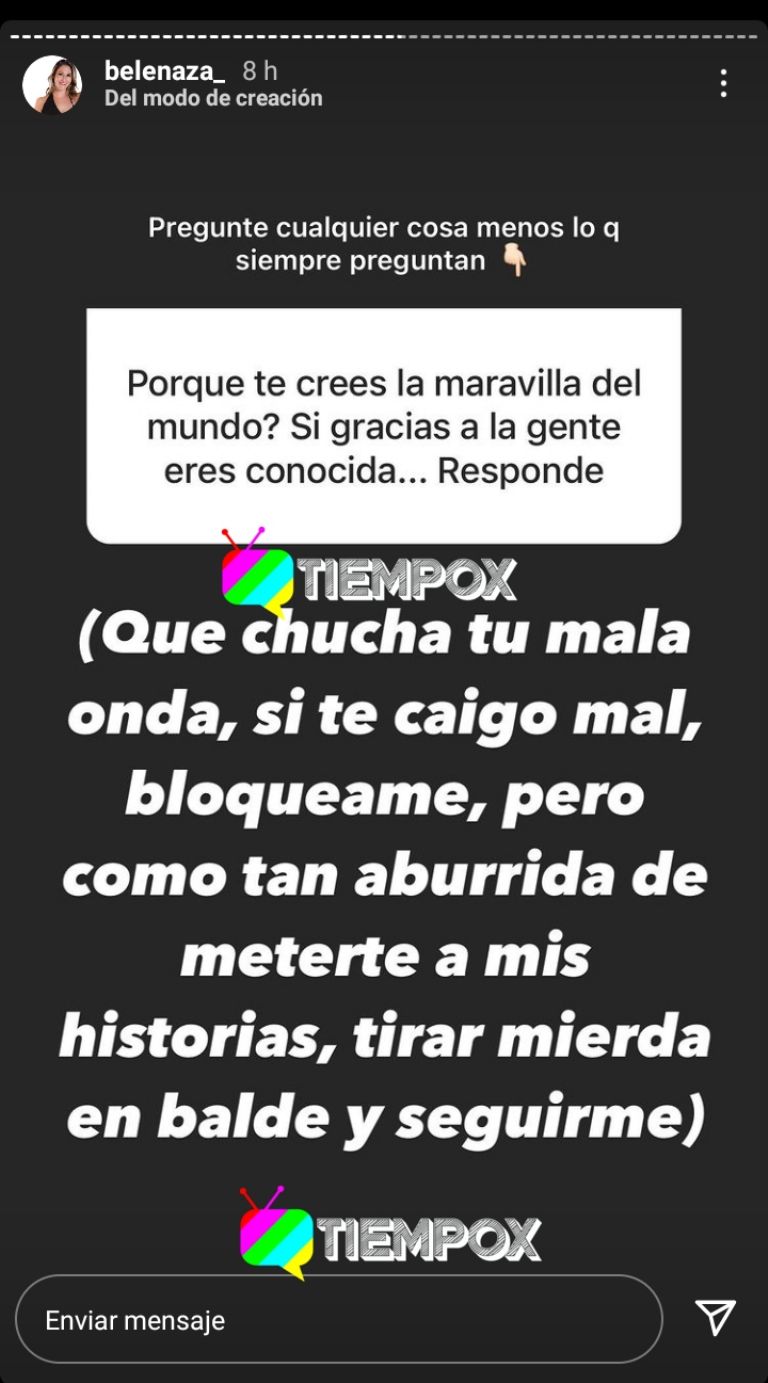Share this story via paper plane icon
The image size is (768, 1383).
click(x=715, y=1317)
